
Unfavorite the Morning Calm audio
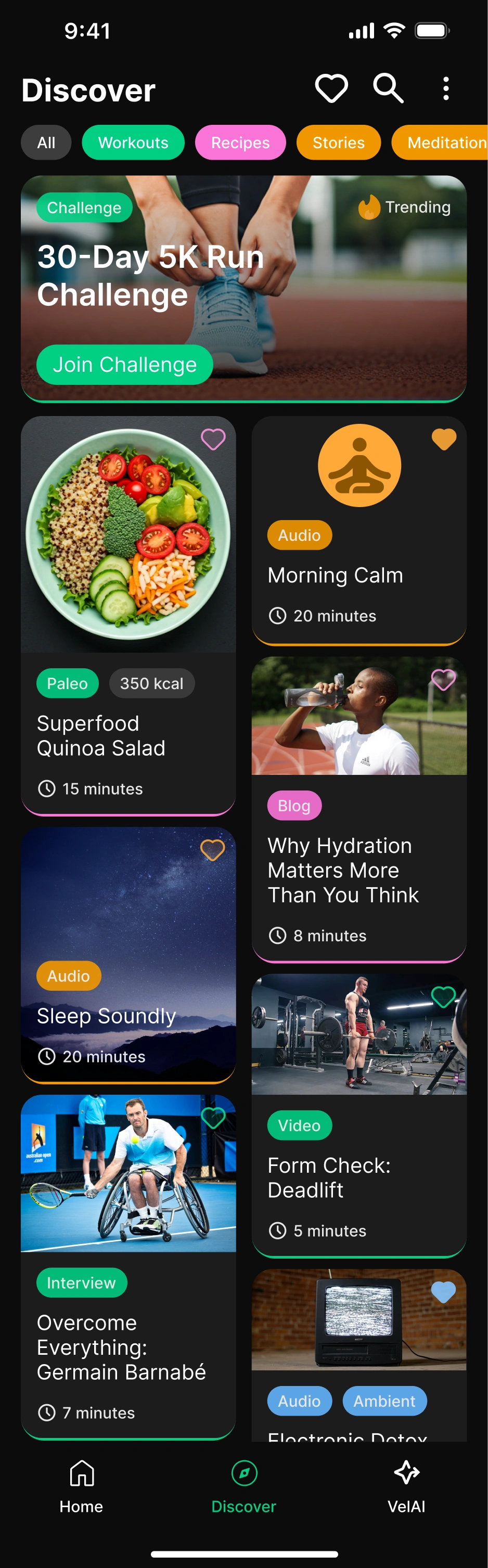(x=444, y=439)
